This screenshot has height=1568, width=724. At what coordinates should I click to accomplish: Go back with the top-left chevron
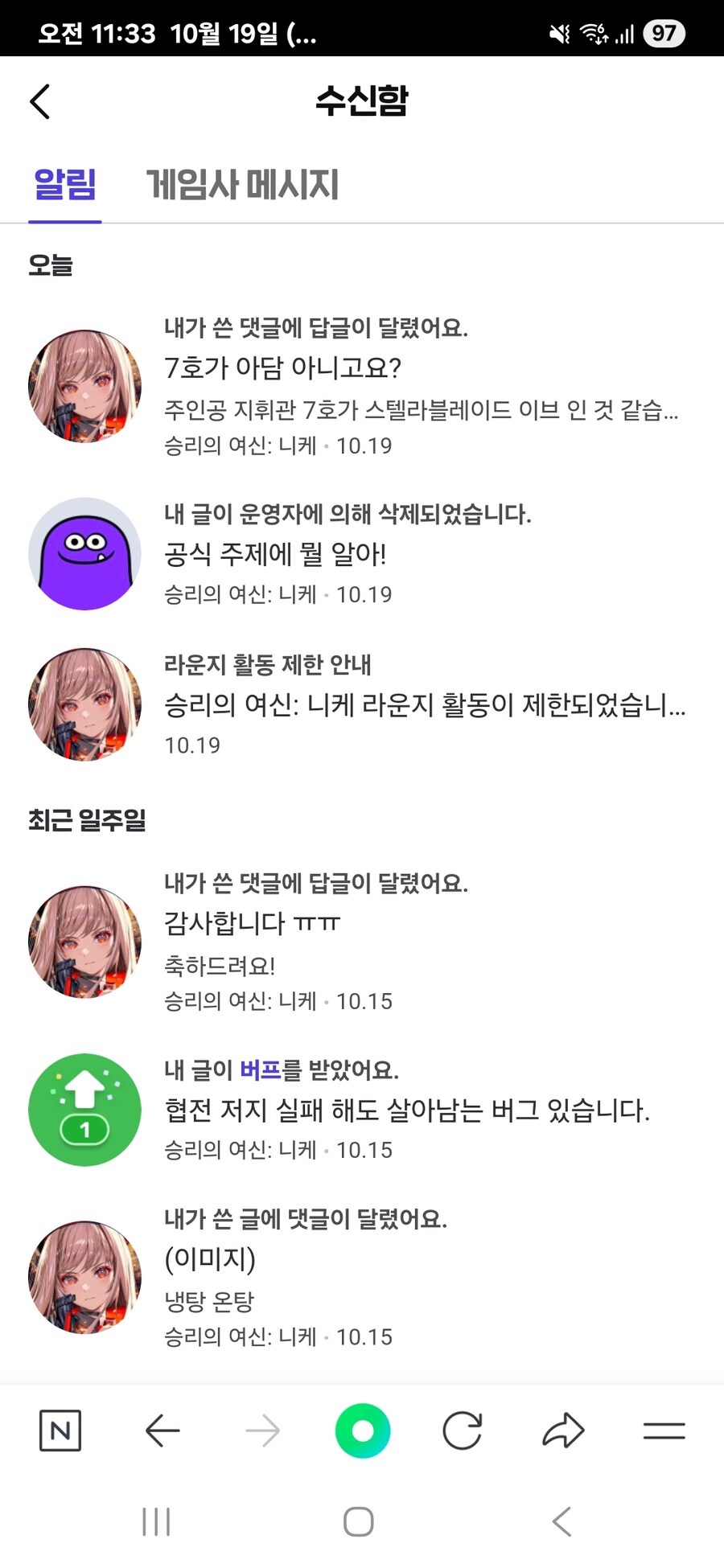(39, 101)
